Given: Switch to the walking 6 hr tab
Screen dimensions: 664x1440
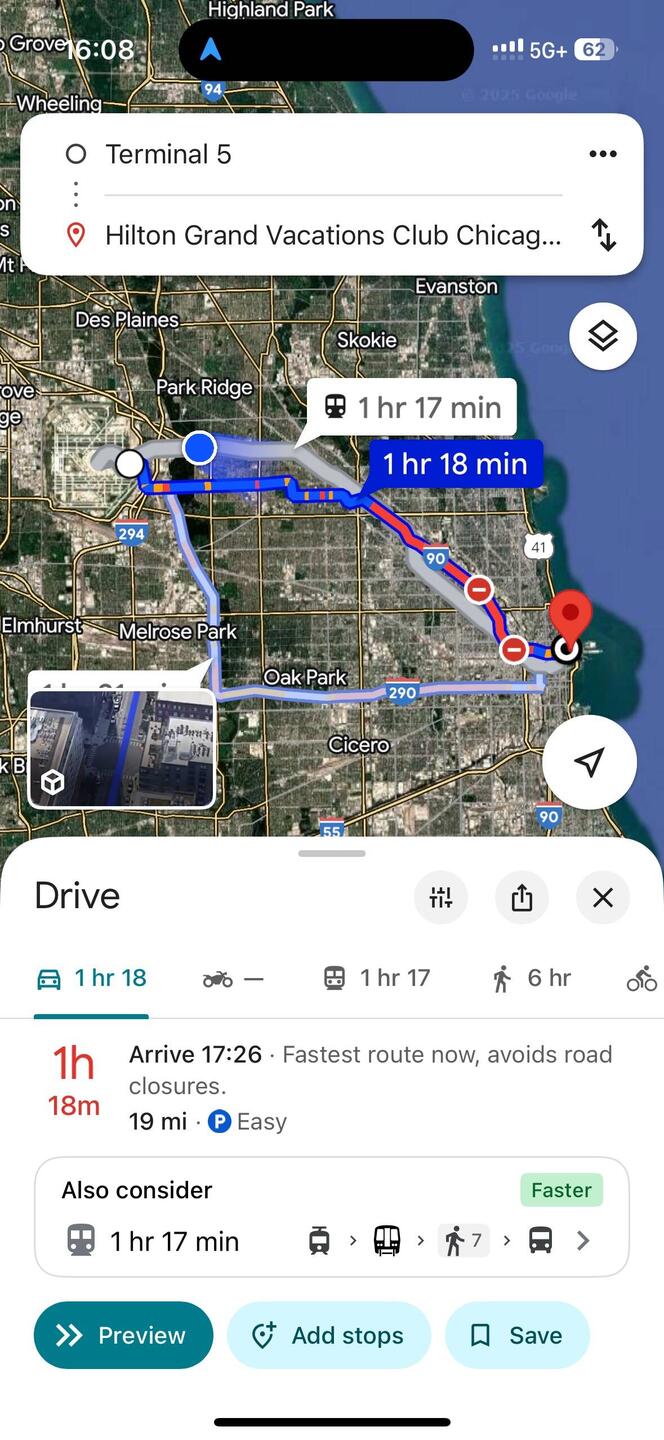Looking at the screenshot, I should [x=531, y=978].
